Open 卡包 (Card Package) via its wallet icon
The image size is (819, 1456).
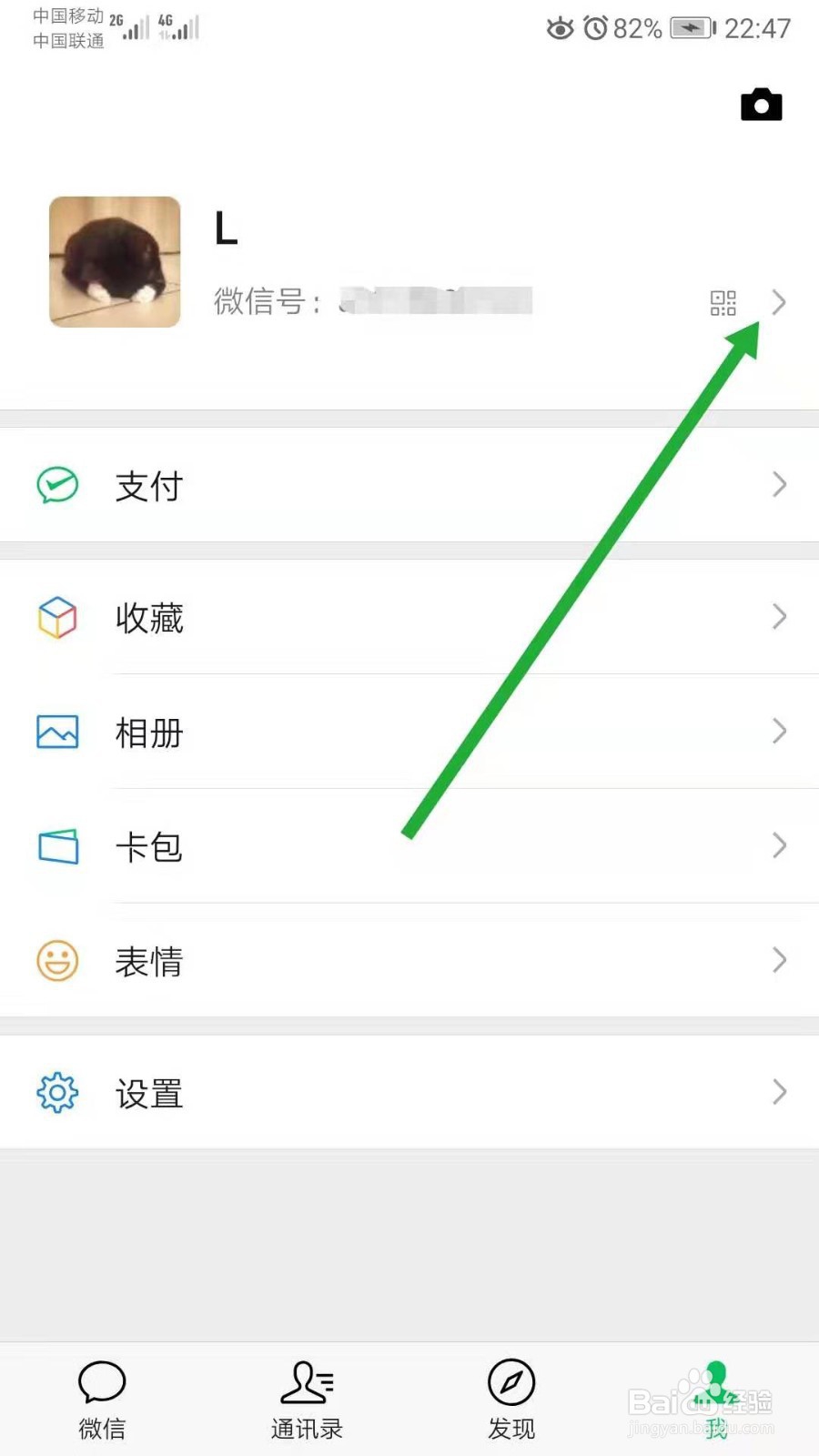(57, 845)
